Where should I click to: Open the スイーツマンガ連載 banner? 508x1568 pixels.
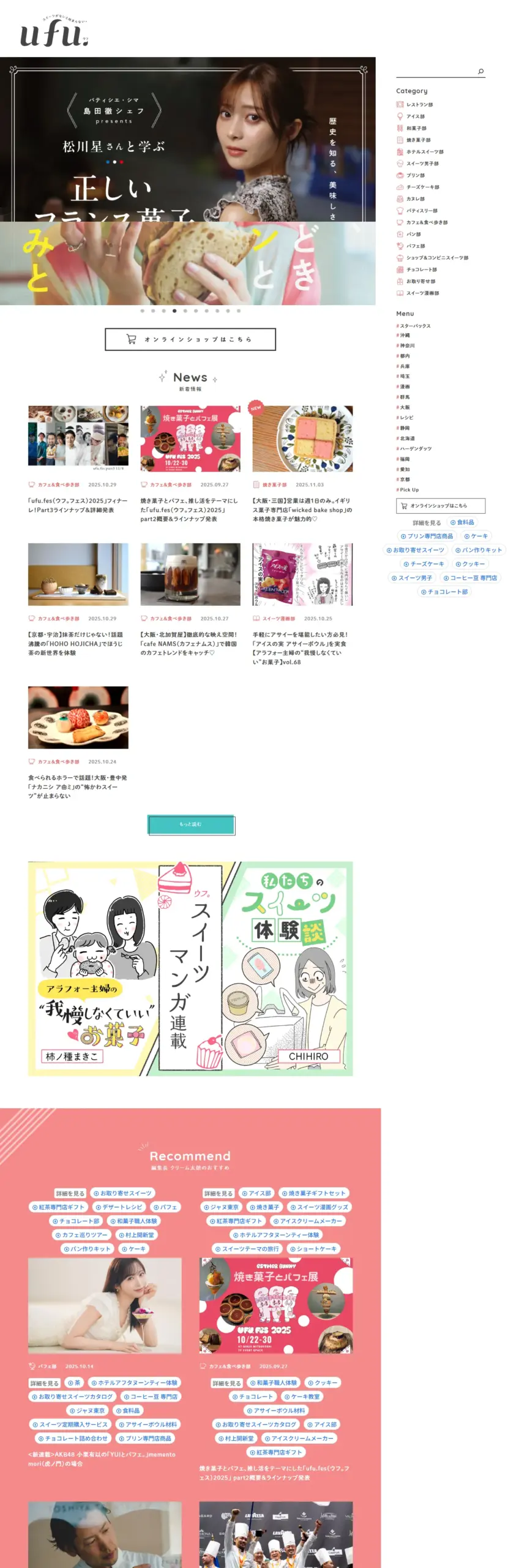pyautogui.click(x=190, y=968)
